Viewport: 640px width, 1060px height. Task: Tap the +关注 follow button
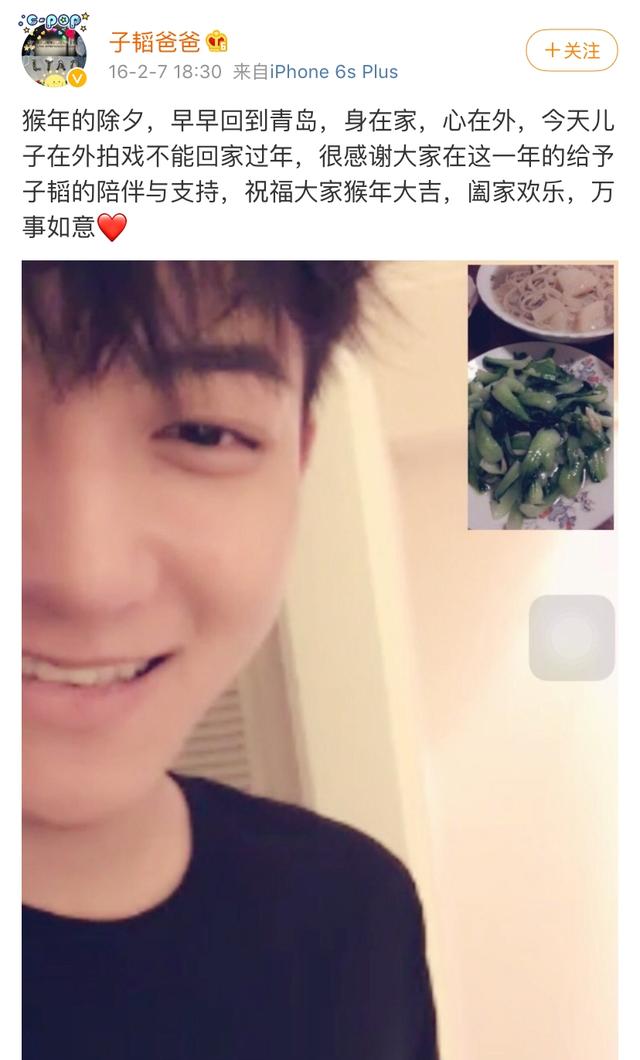pyautogui.click(x=572, y=51)
